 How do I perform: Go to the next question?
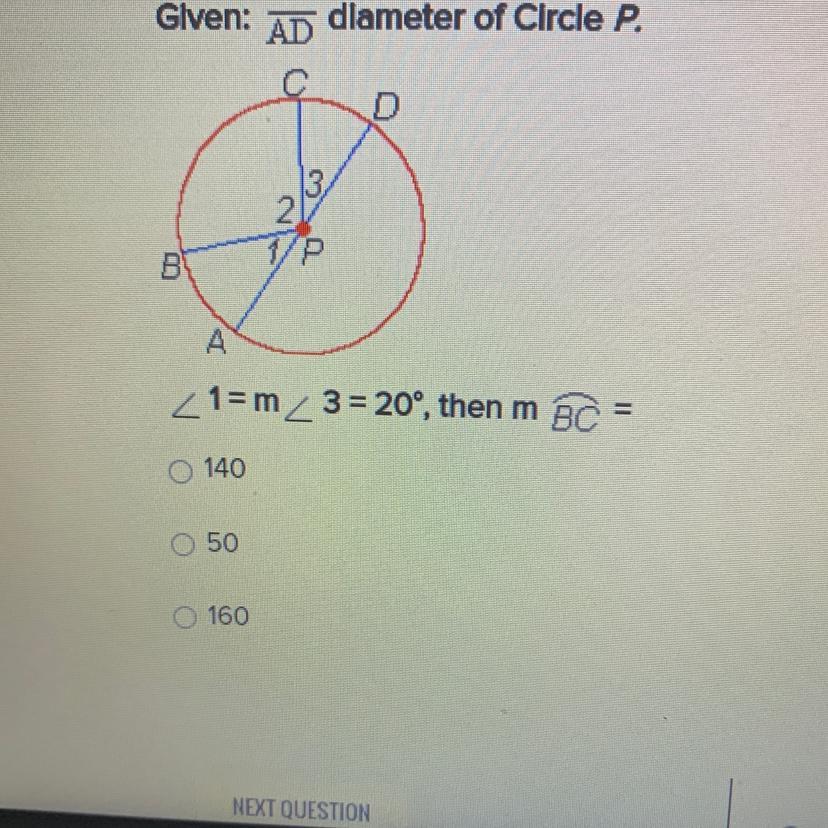pyautogui.click(x=301, y=810)
